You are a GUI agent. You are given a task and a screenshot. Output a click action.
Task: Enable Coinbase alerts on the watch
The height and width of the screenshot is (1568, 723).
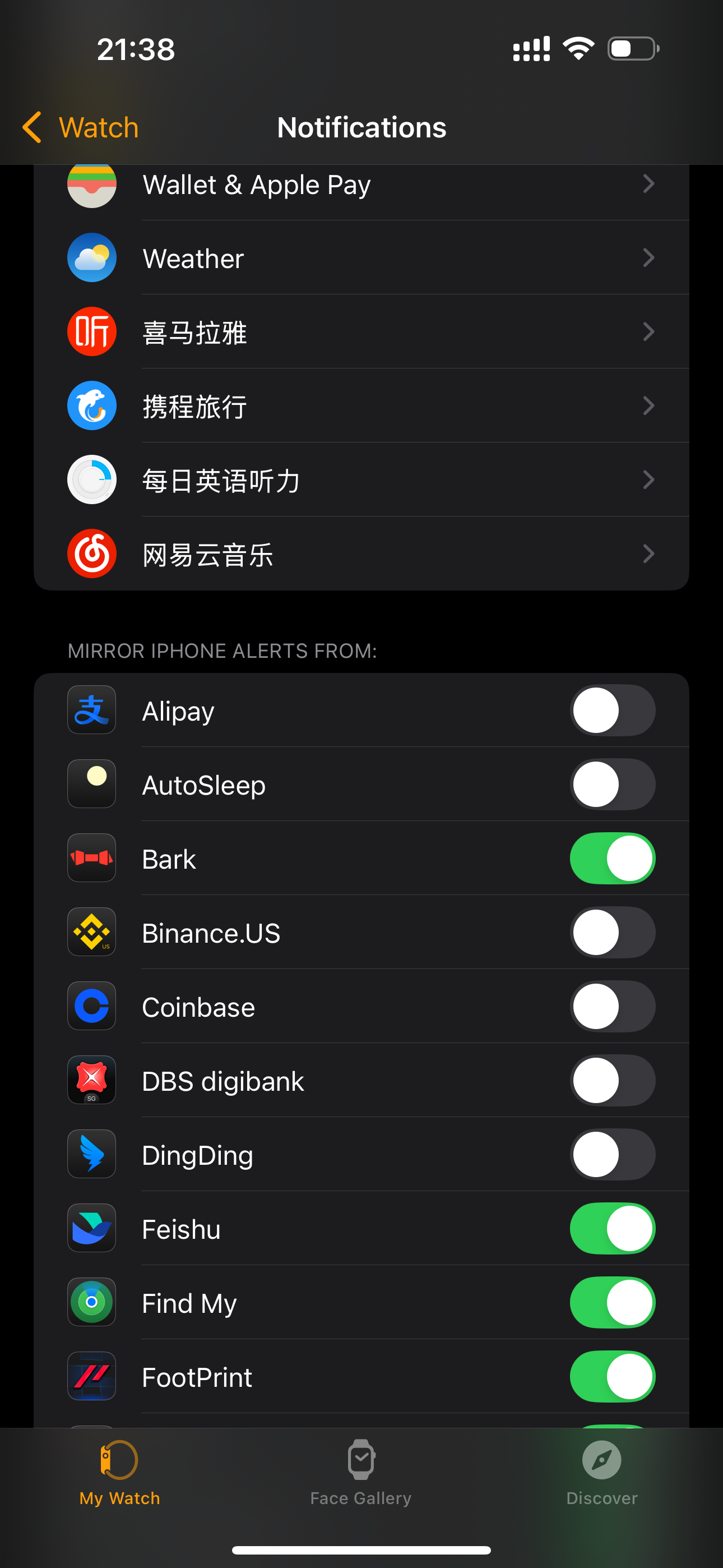611,1007
